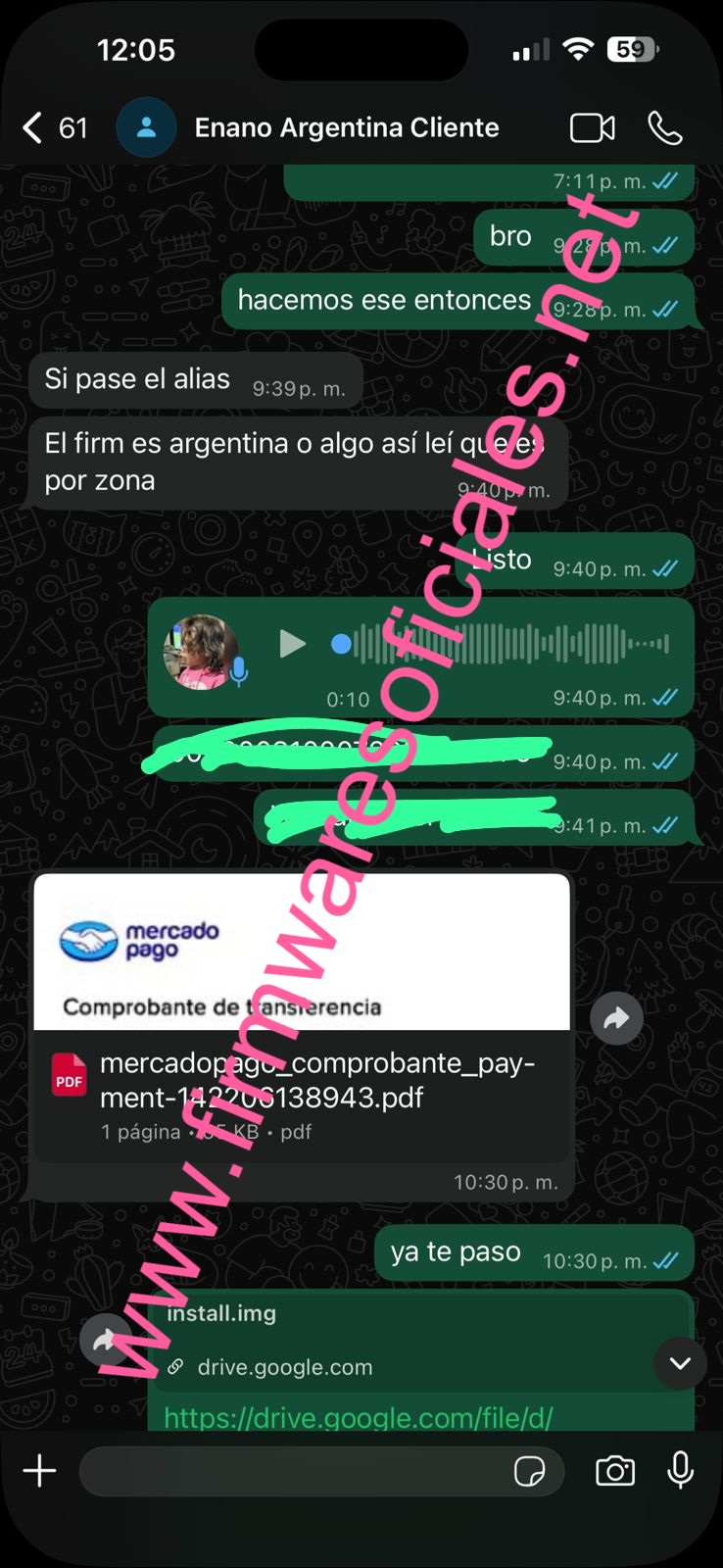Image resolution: width=723 pixels, height=1568 pixels.
Task: Go back to the chat list
Action: pyautogui.click(x=33, y=127)
